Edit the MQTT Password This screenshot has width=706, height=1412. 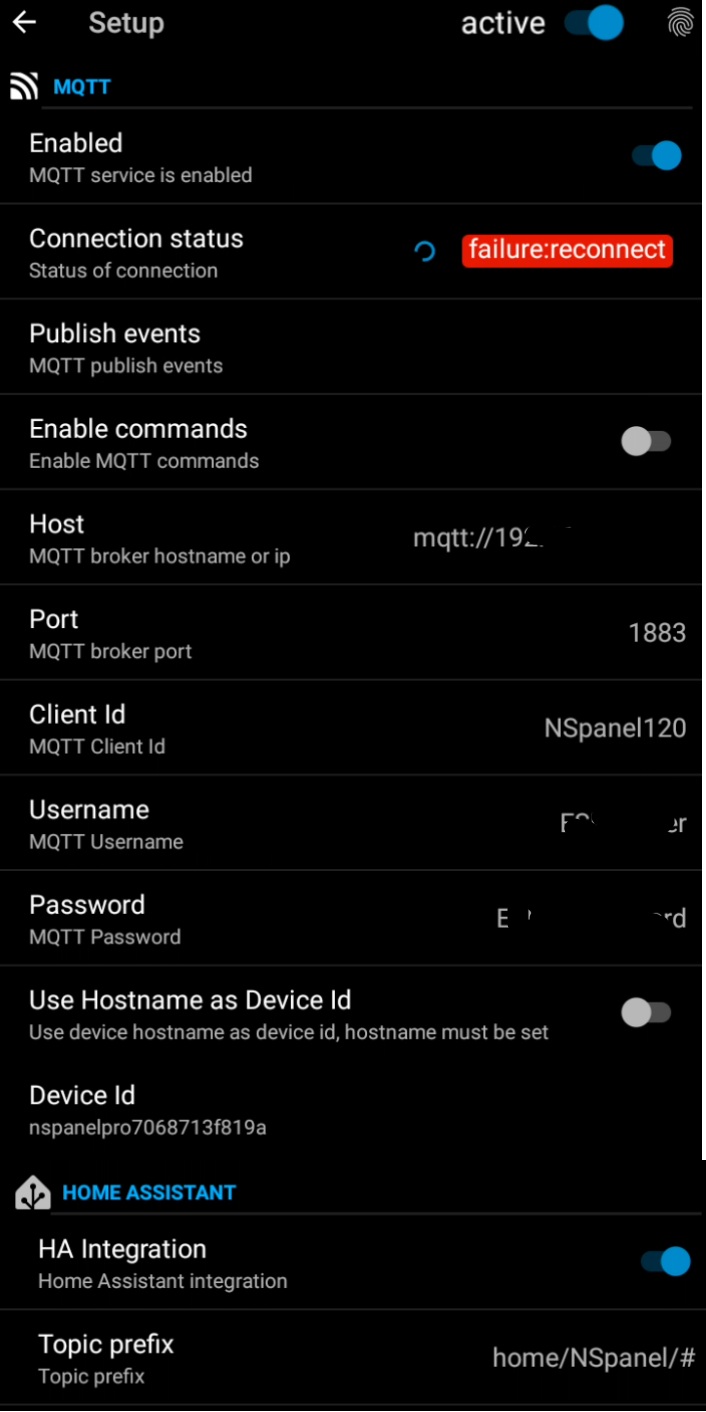[350, 918]
